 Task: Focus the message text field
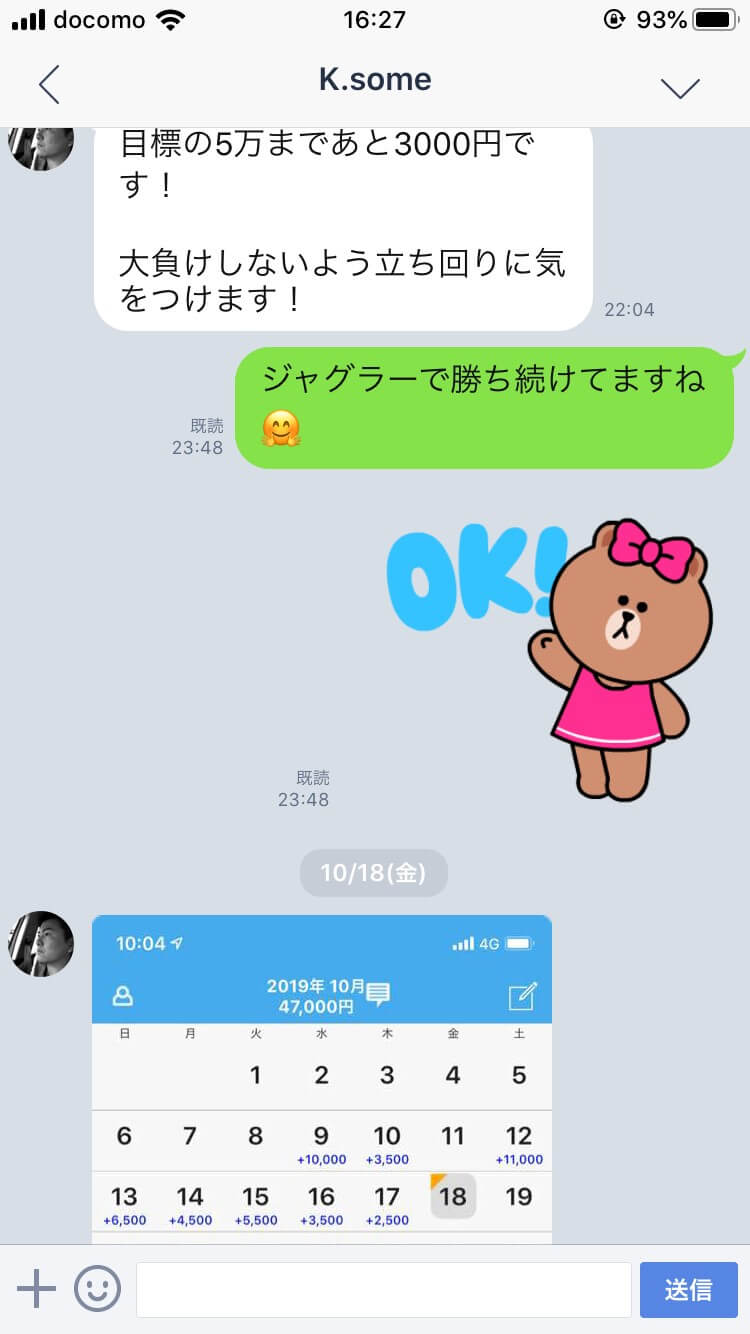click(x=383, y=1289)
